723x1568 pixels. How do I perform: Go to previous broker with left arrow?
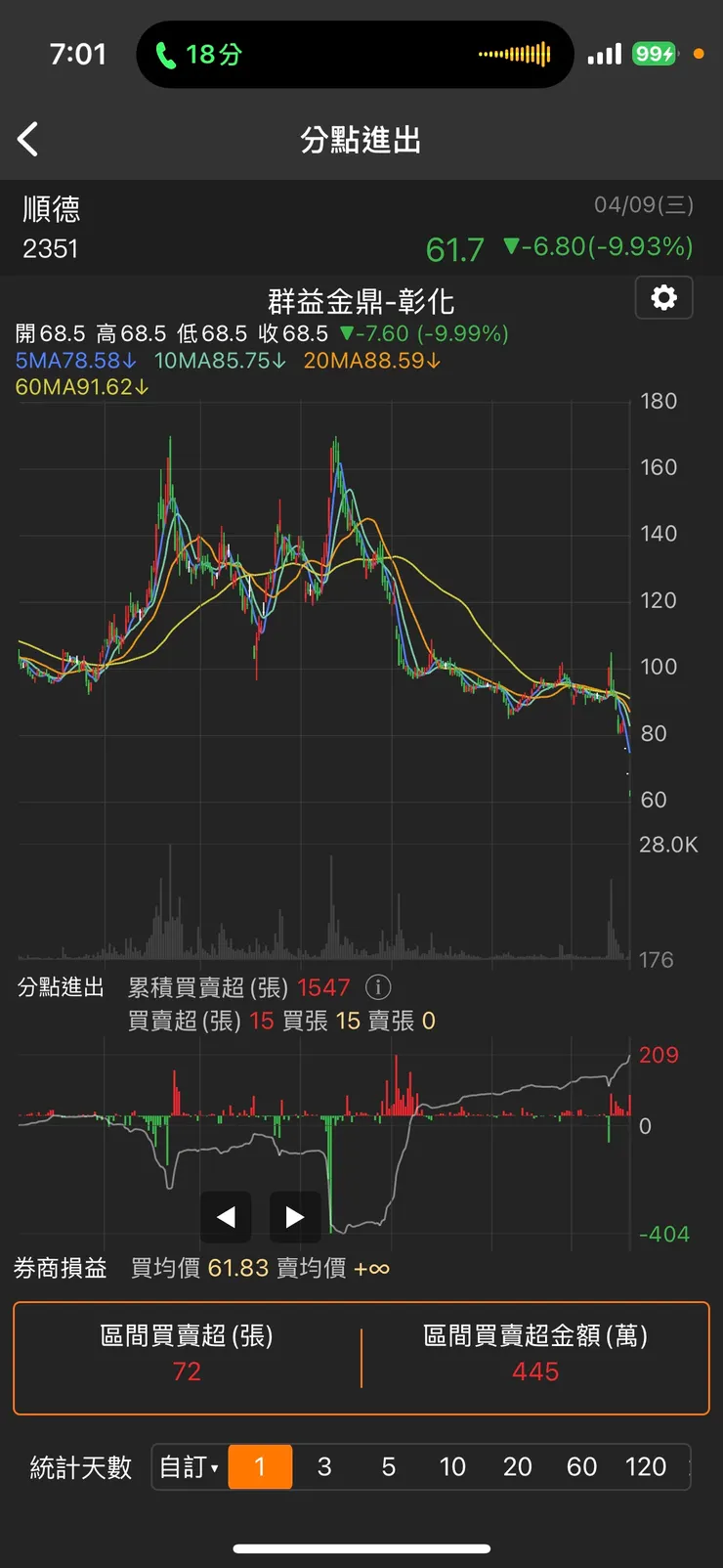[226, 1217]
